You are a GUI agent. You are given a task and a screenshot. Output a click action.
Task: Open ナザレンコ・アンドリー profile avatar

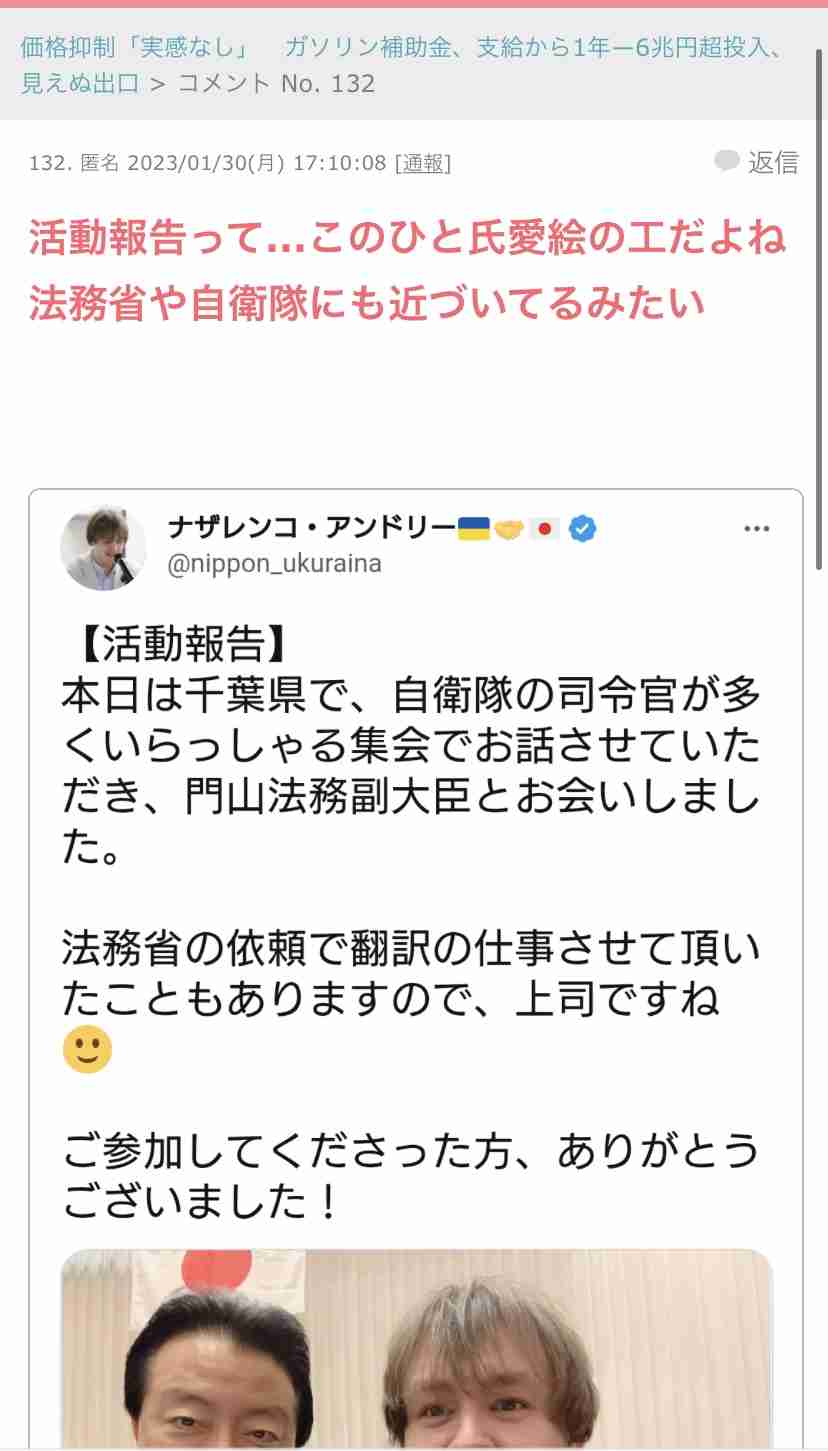[x=103, y=547]
